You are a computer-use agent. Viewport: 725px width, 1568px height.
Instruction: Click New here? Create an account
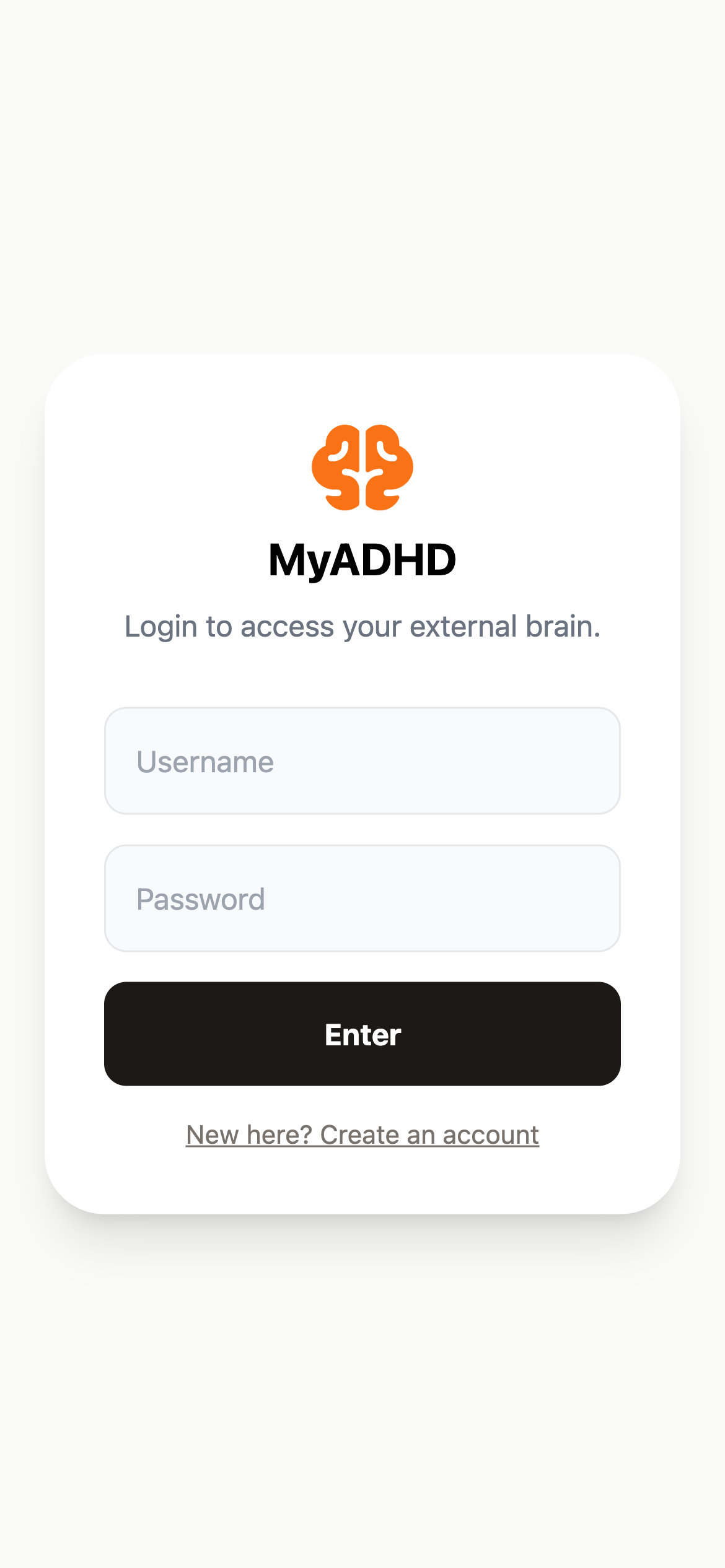coord(362,1134)
